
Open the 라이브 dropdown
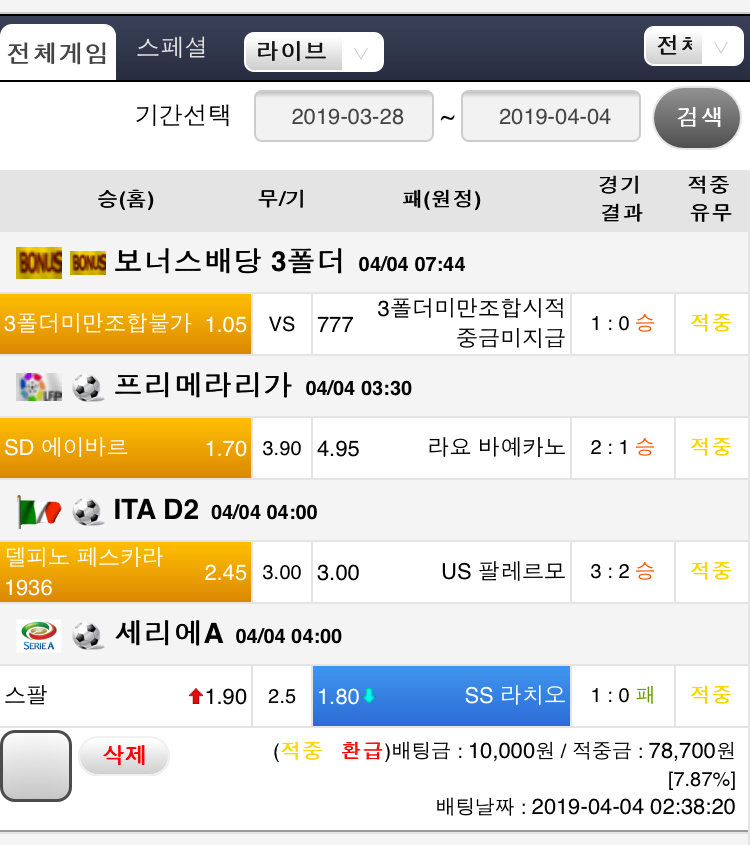pyautogui.click(x=313, y=52)
